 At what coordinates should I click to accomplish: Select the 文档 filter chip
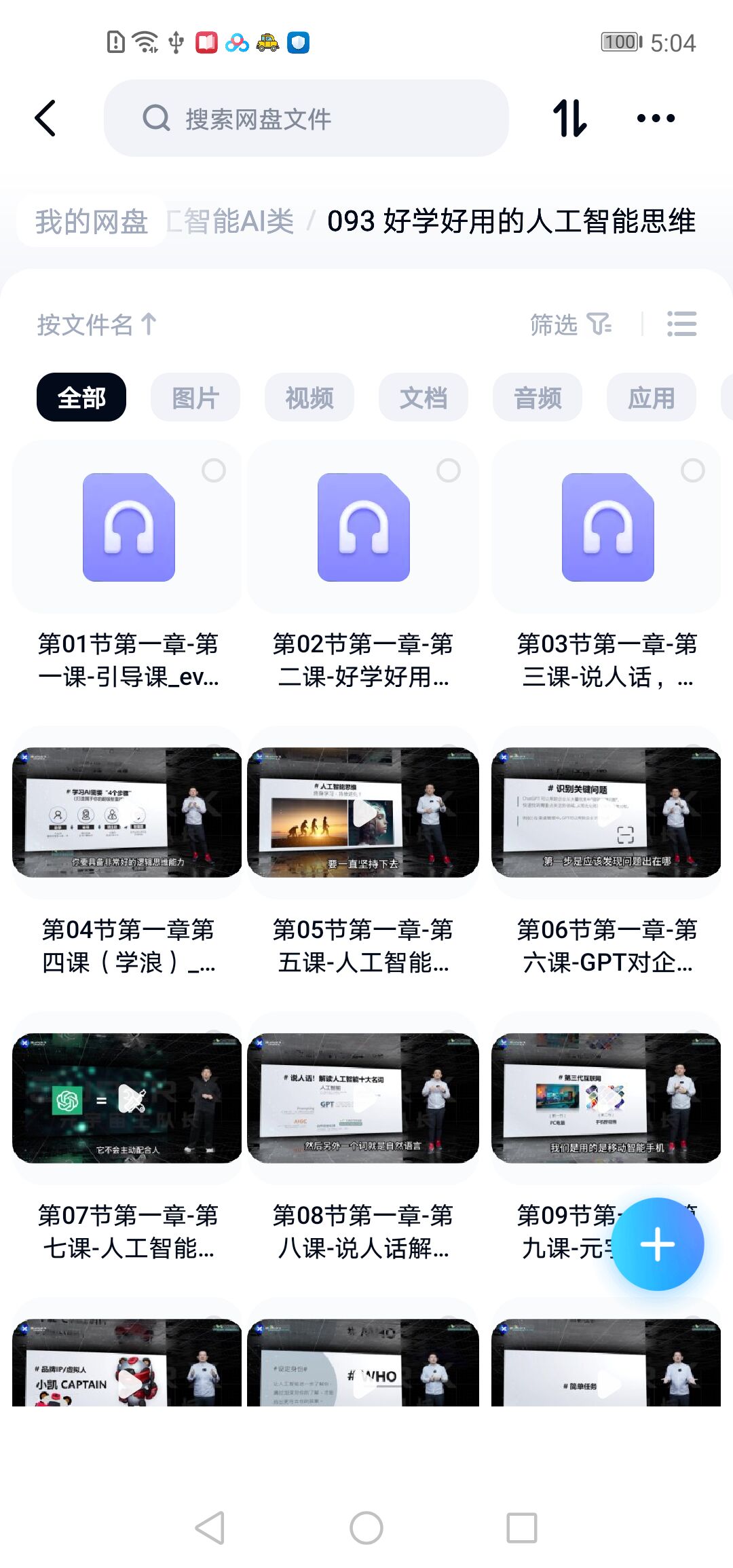pyautogui.click(x=424, y=398)
